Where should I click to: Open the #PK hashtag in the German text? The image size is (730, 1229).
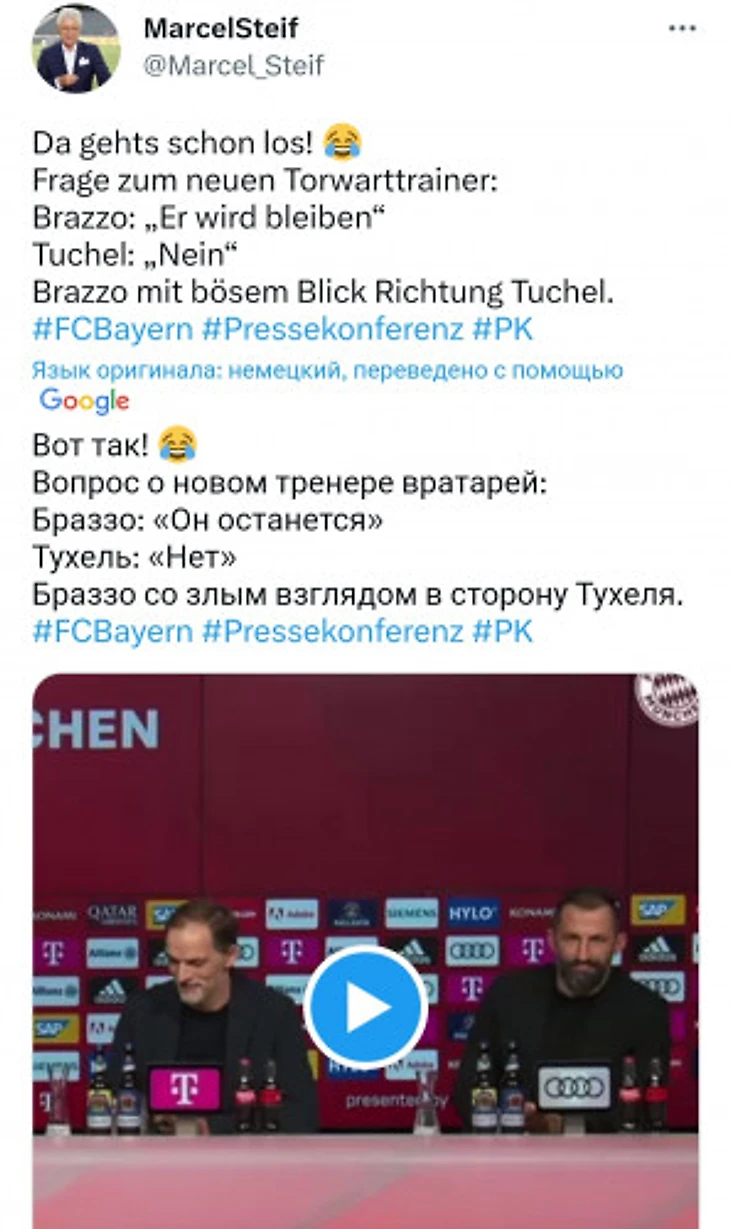502,329
